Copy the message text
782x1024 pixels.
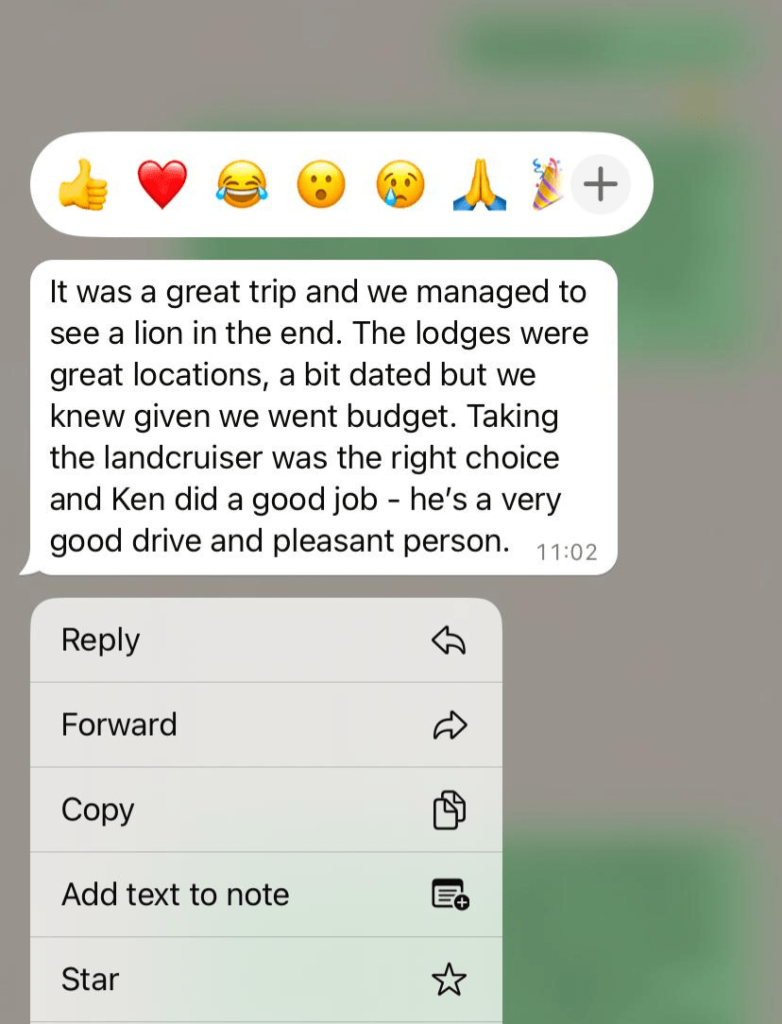coord(266,810)
